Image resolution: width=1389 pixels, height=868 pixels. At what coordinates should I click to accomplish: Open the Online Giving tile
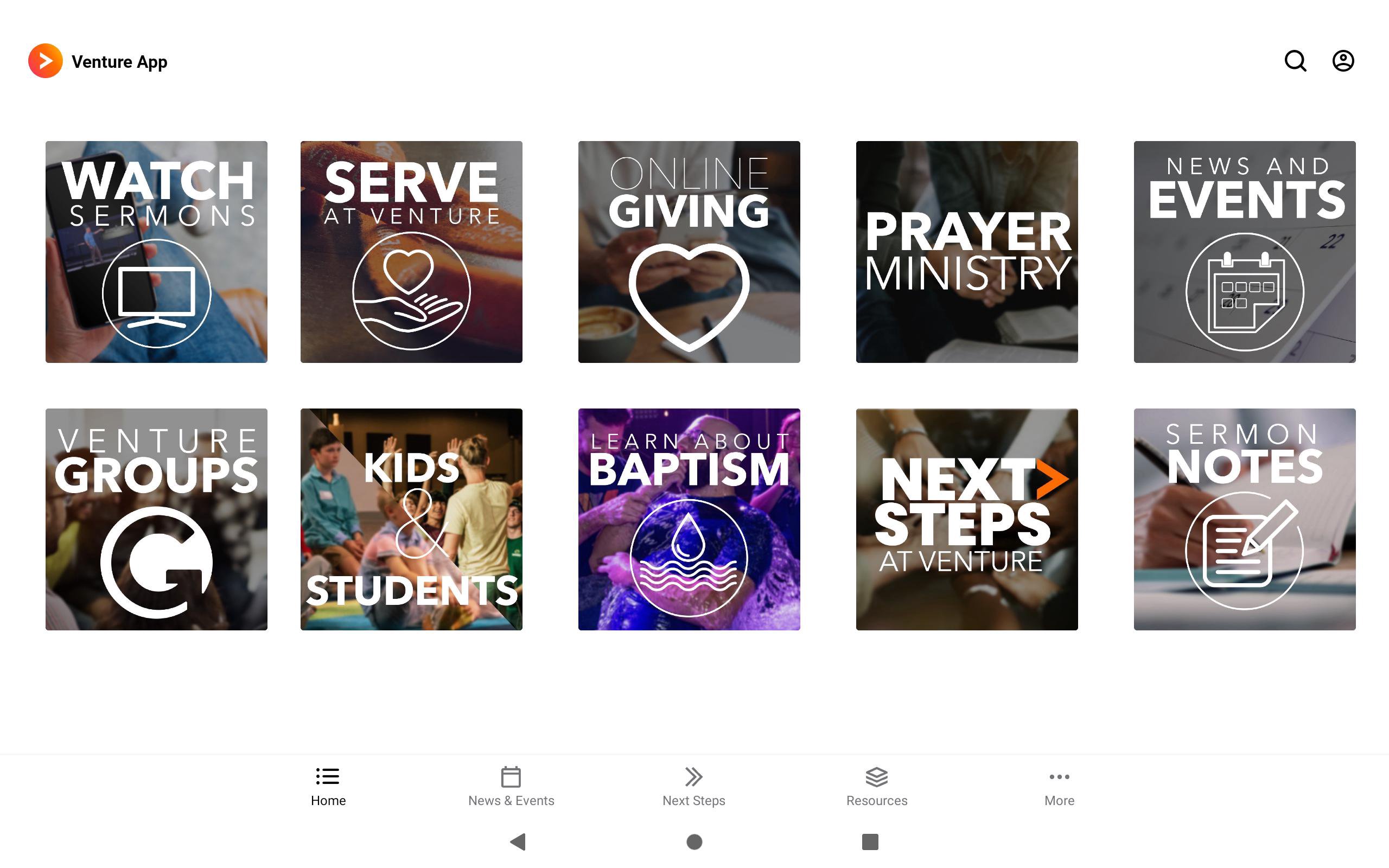pos(689,252)
